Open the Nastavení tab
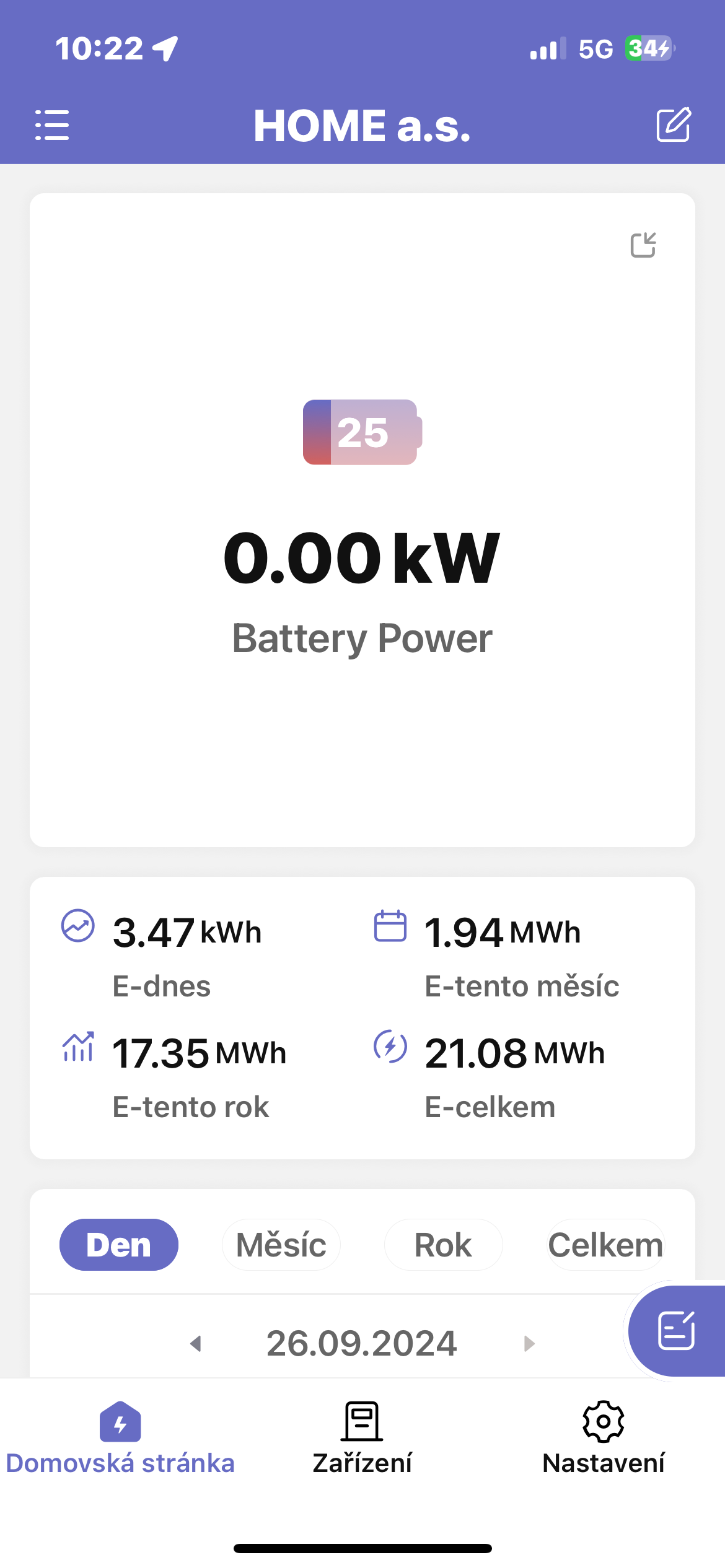The image size is (725, 1568). (604, 1438)
